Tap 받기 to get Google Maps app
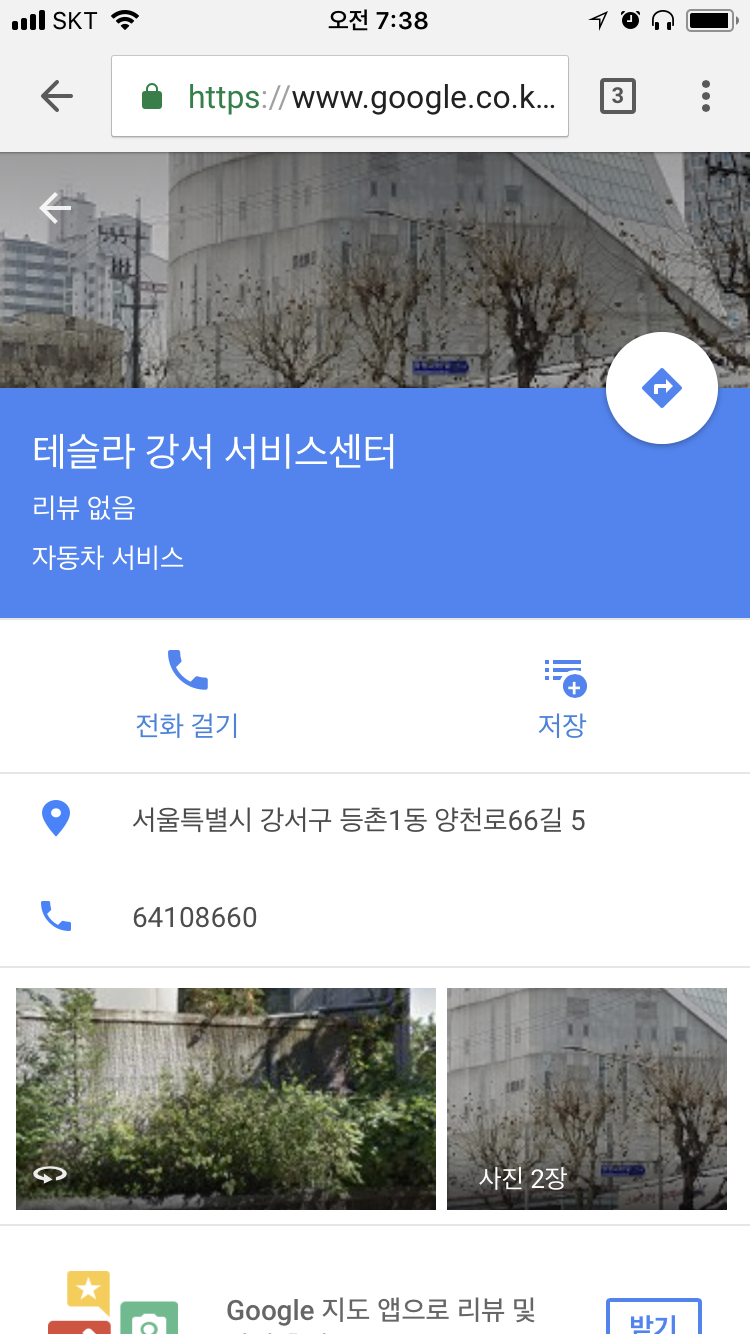The height and width of the screenshot is (1334, 750). [x=653, y=1320]
